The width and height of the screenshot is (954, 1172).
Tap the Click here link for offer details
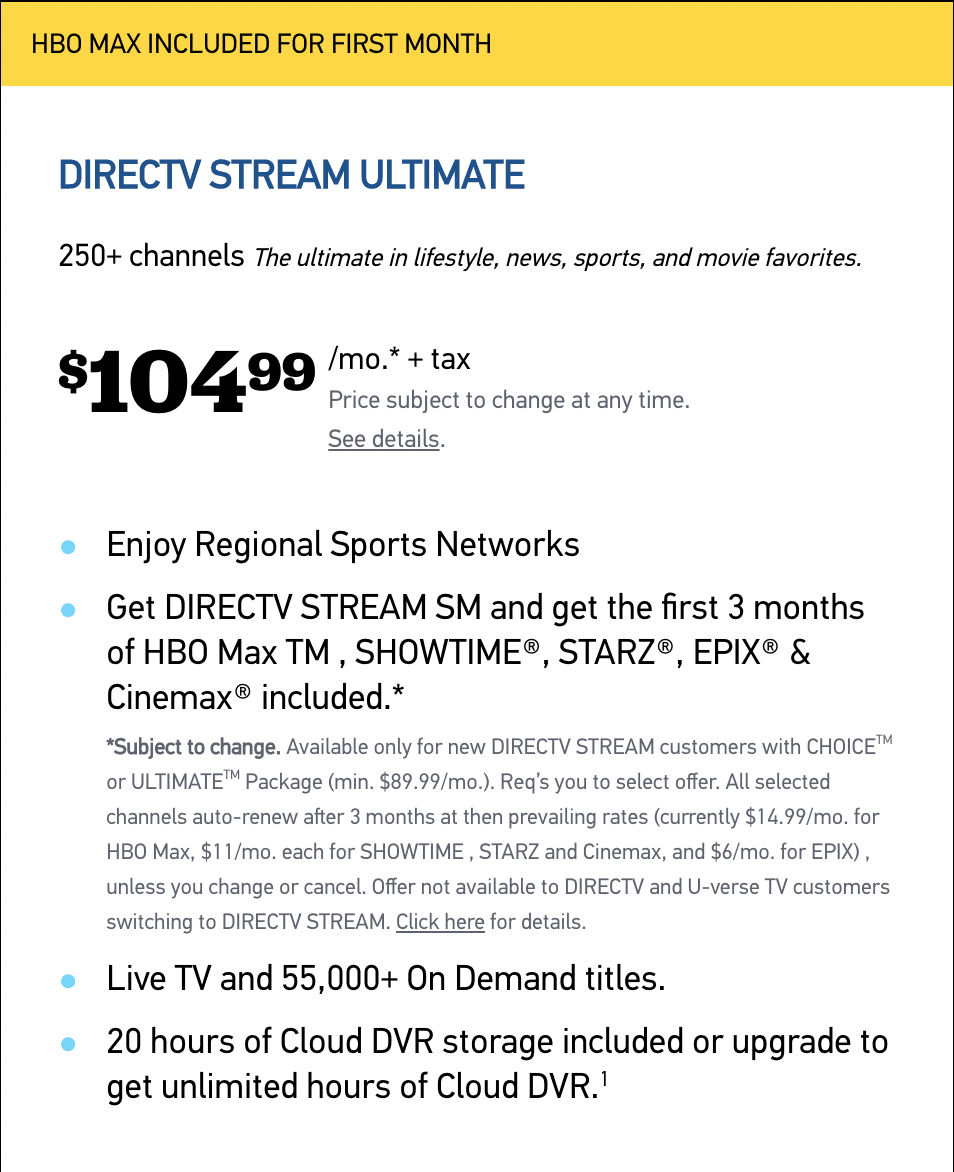point(440,922)
